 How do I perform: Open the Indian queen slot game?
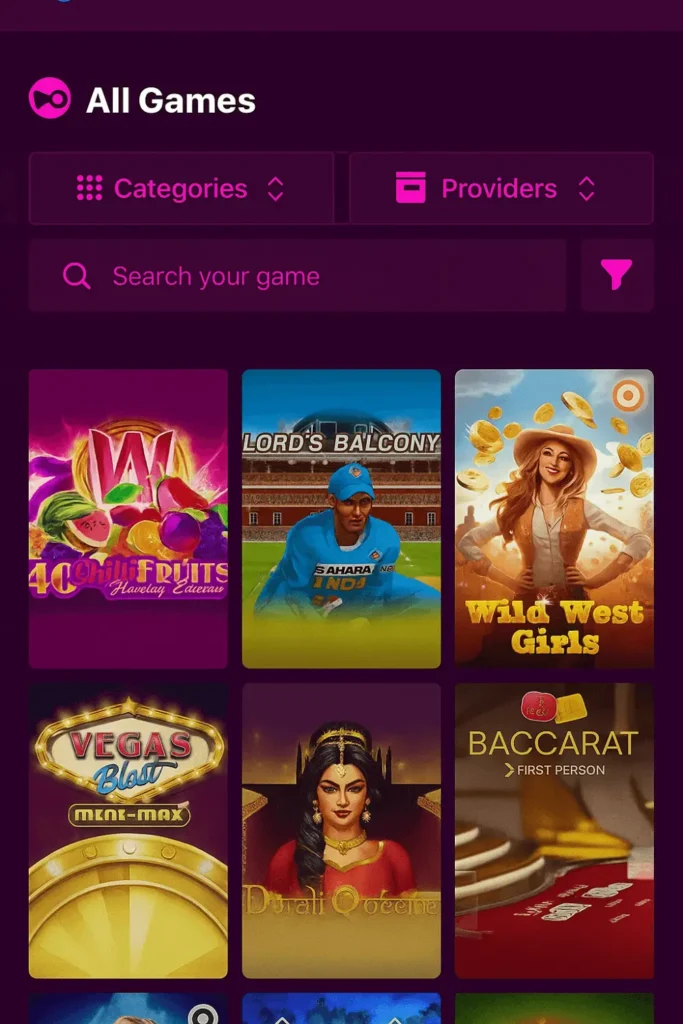pyautogui.click(x=341, y=830)
